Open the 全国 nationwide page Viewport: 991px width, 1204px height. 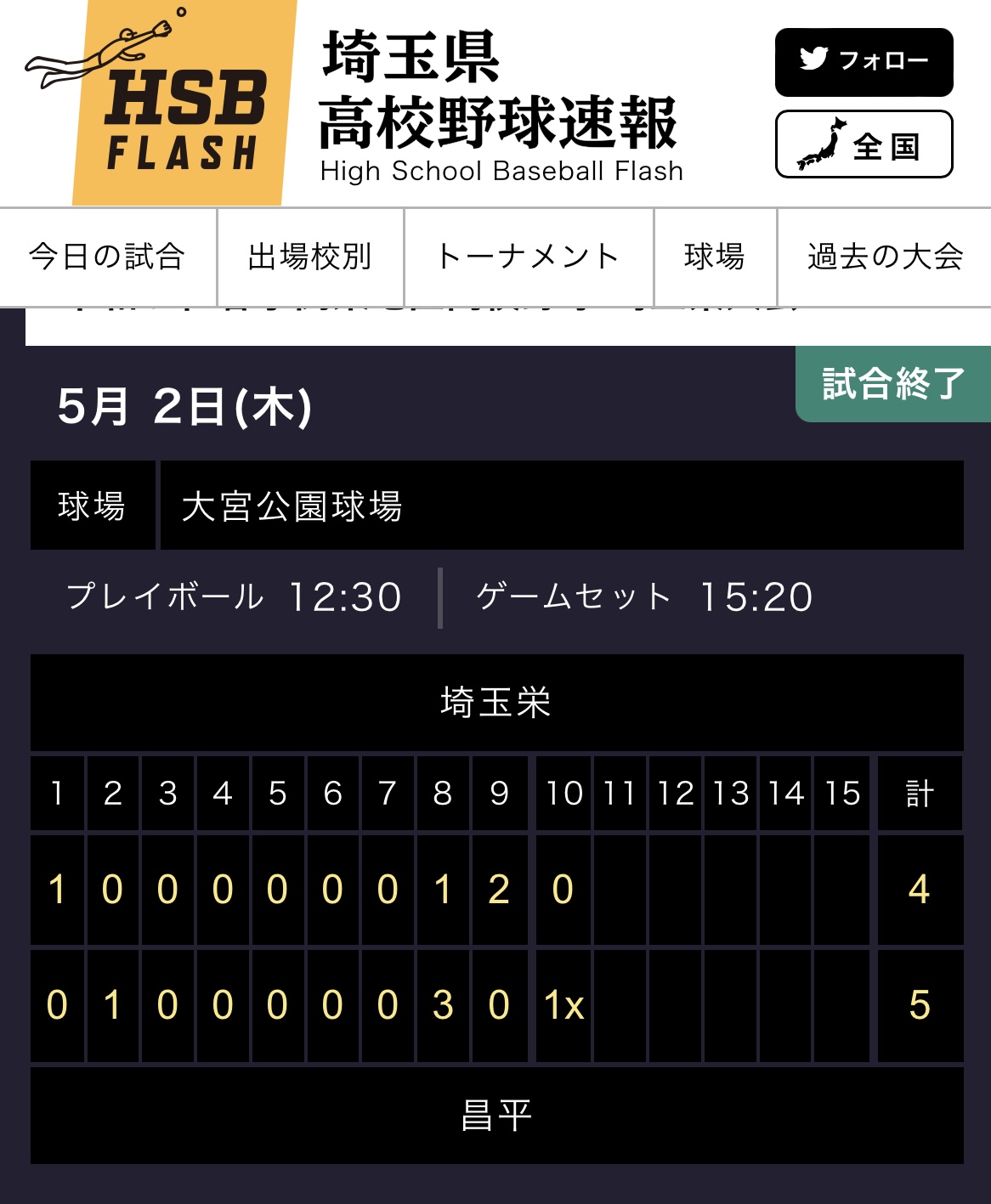(x=864, y=144)
